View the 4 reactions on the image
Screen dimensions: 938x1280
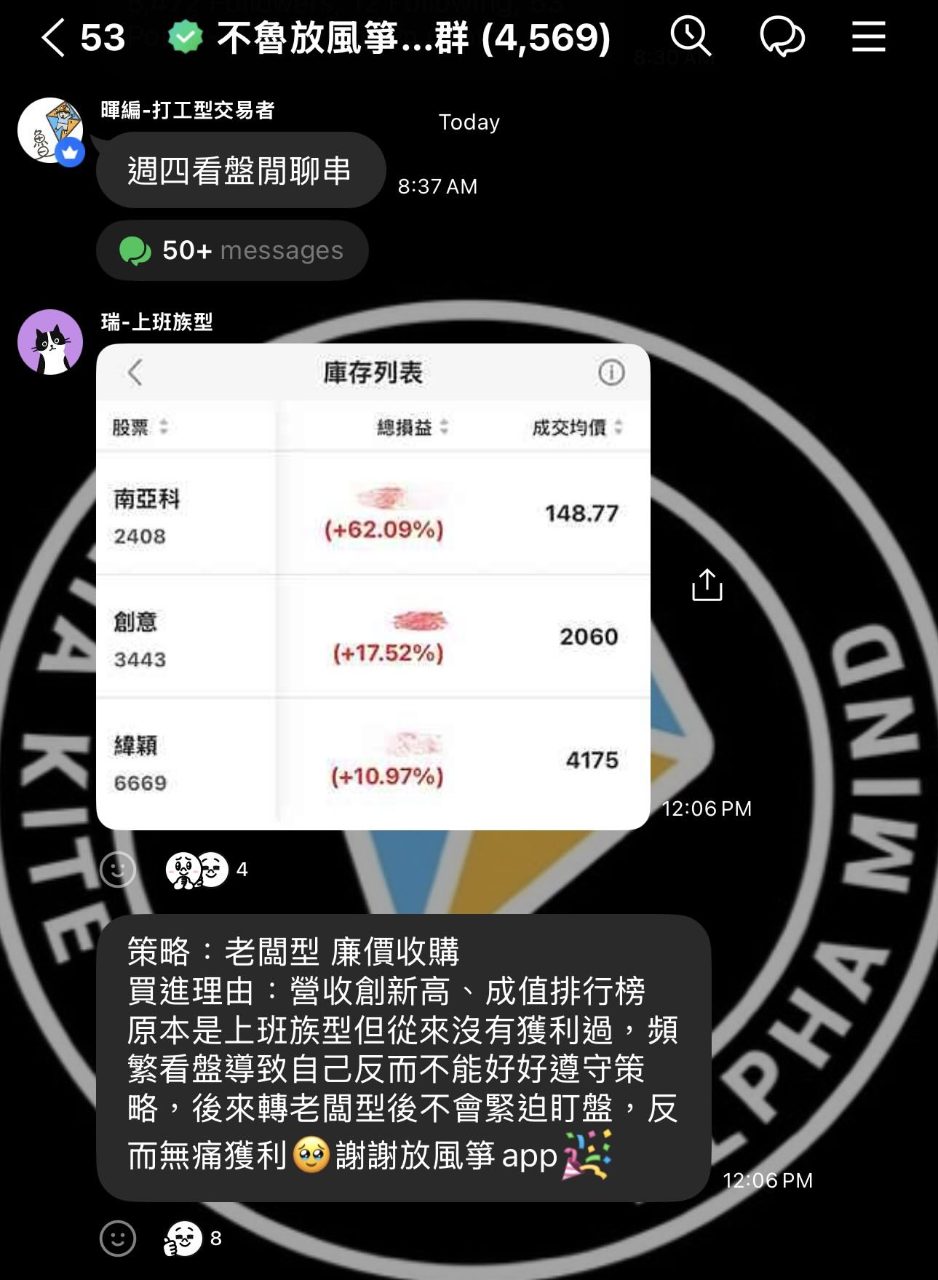207,870
